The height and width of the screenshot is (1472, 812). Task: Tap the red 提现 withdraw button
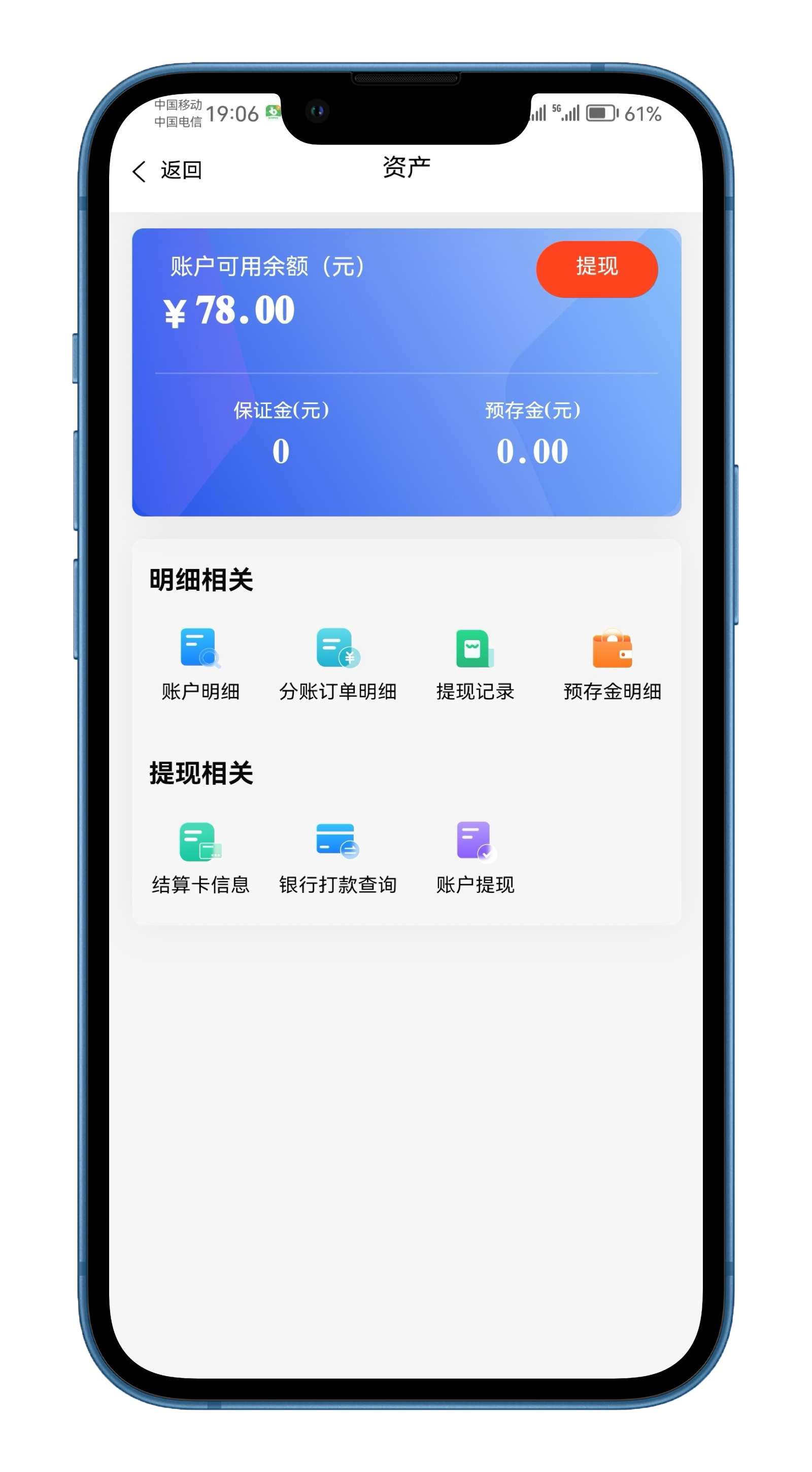597,269
